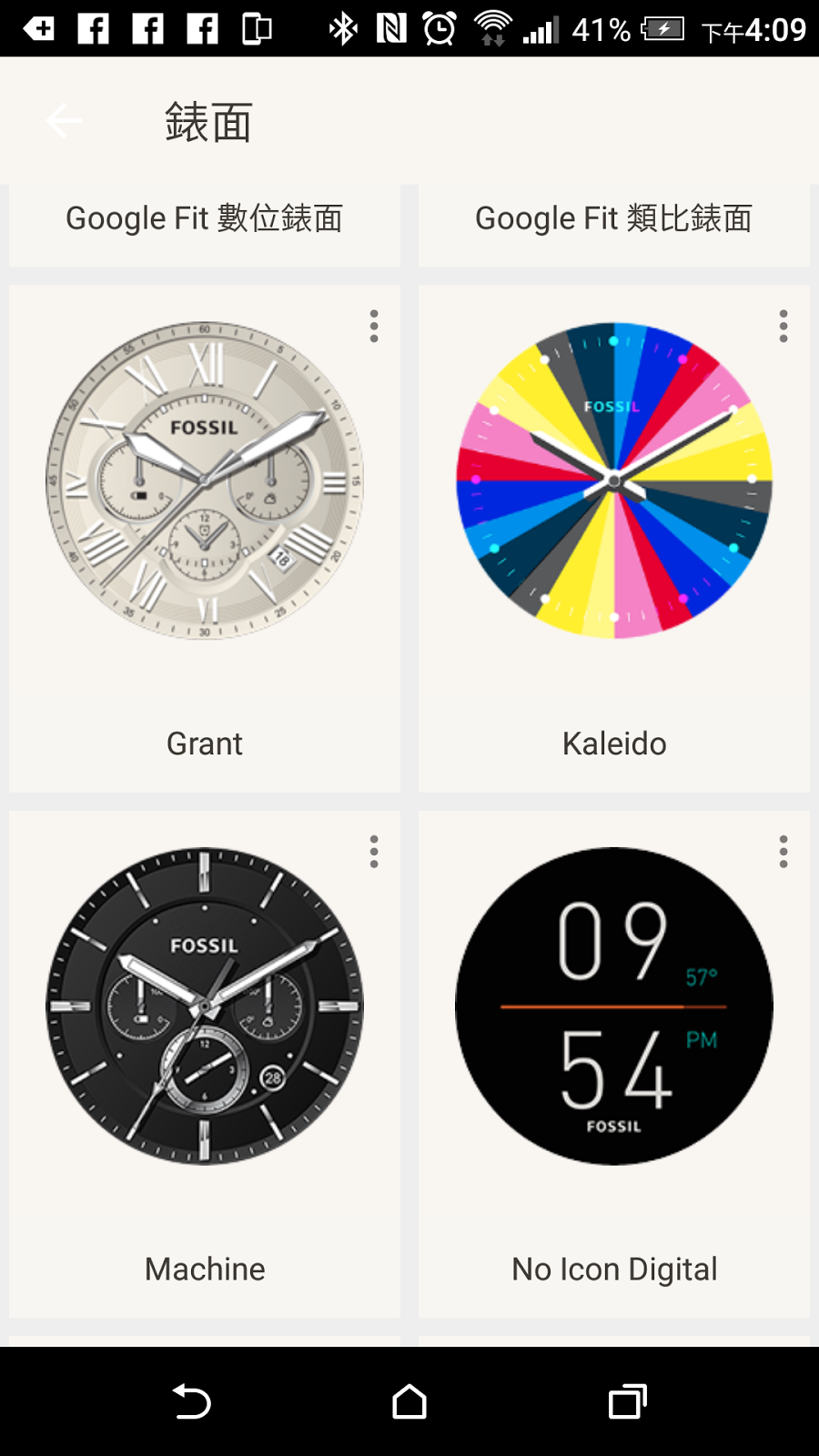Open the overflow menu on the Machine card

tap(374, 852)
